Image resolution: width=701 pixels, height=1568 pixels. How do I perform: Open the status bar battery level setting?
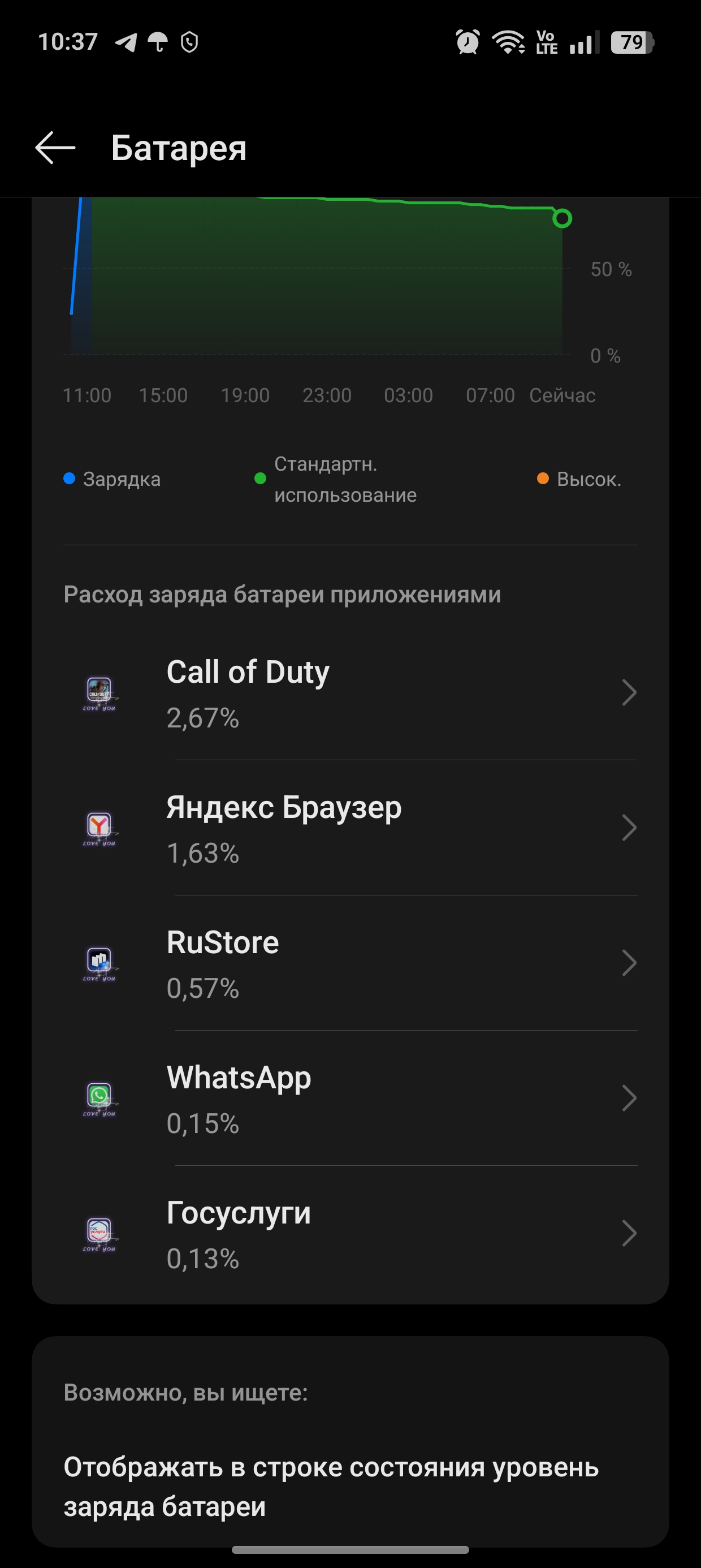click(x=331, y=1487)
